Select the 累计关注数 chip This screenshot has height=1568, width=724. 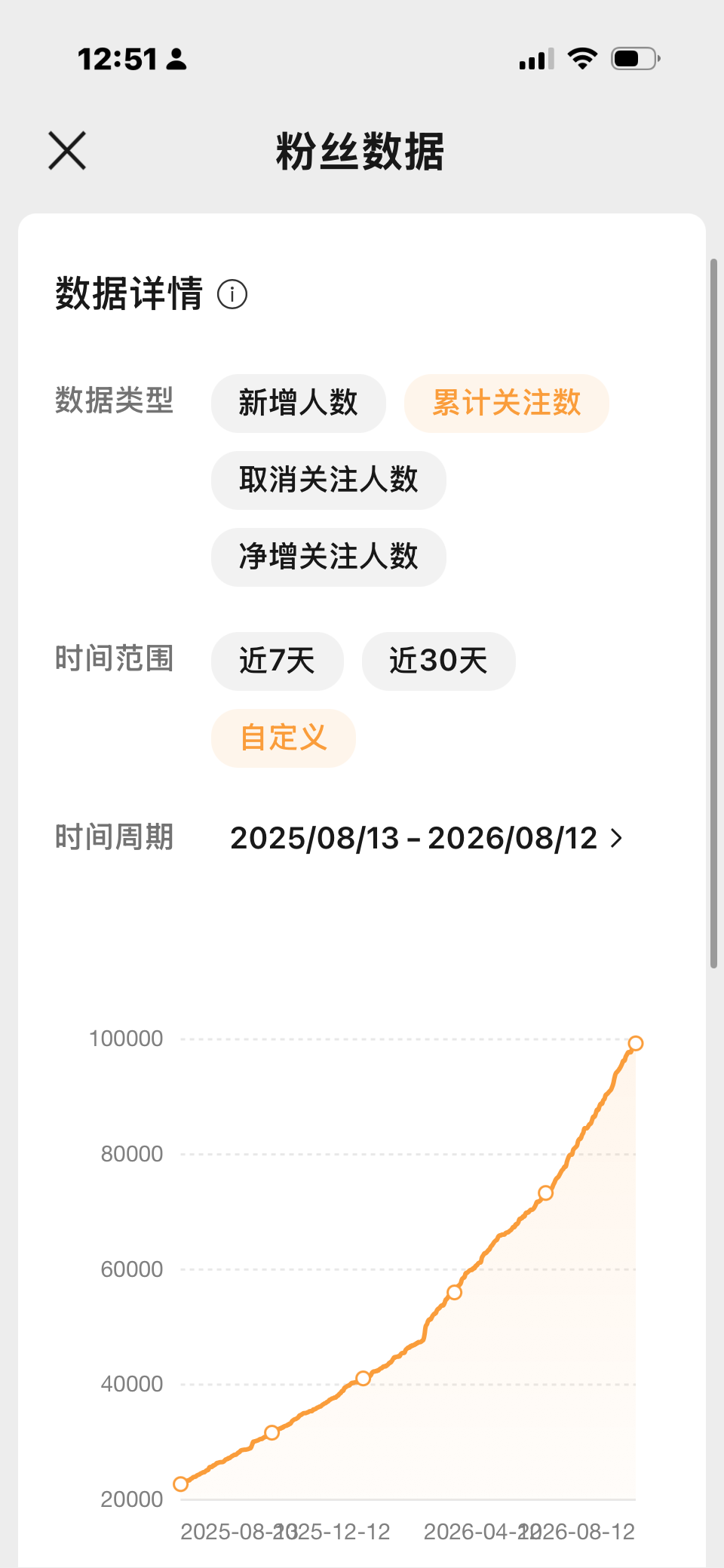tap(507, 404)
